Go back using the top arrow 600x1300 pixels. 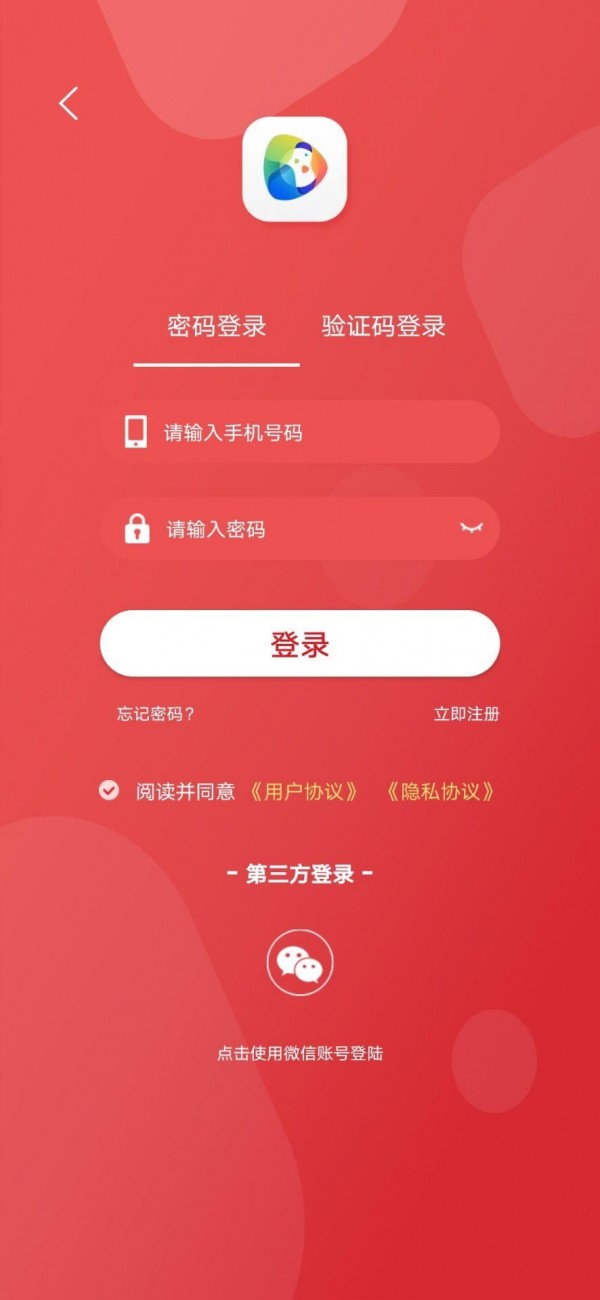click(x=68, y=103)
